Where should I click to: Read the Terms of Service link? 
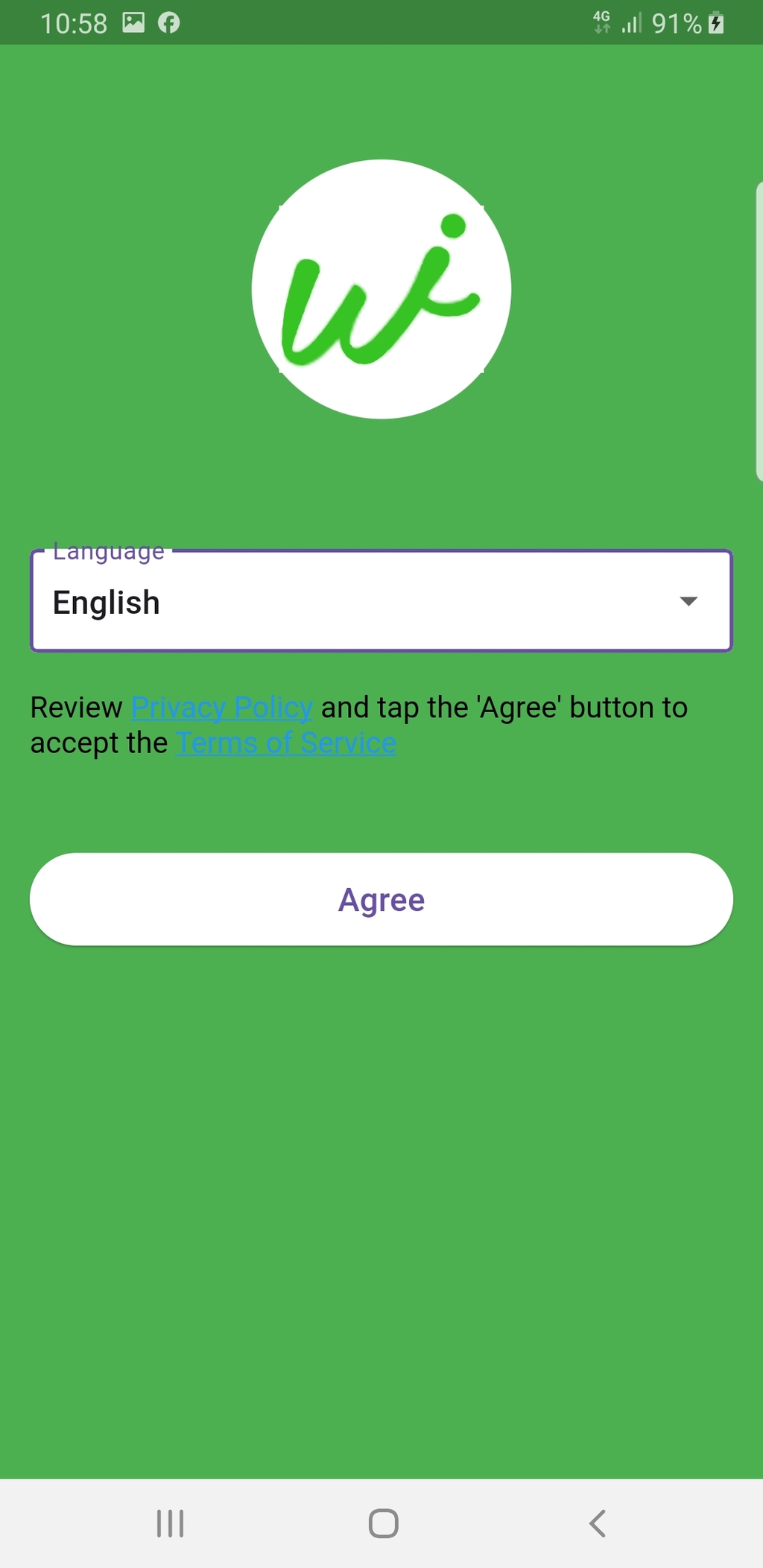(x=286, y=743)
